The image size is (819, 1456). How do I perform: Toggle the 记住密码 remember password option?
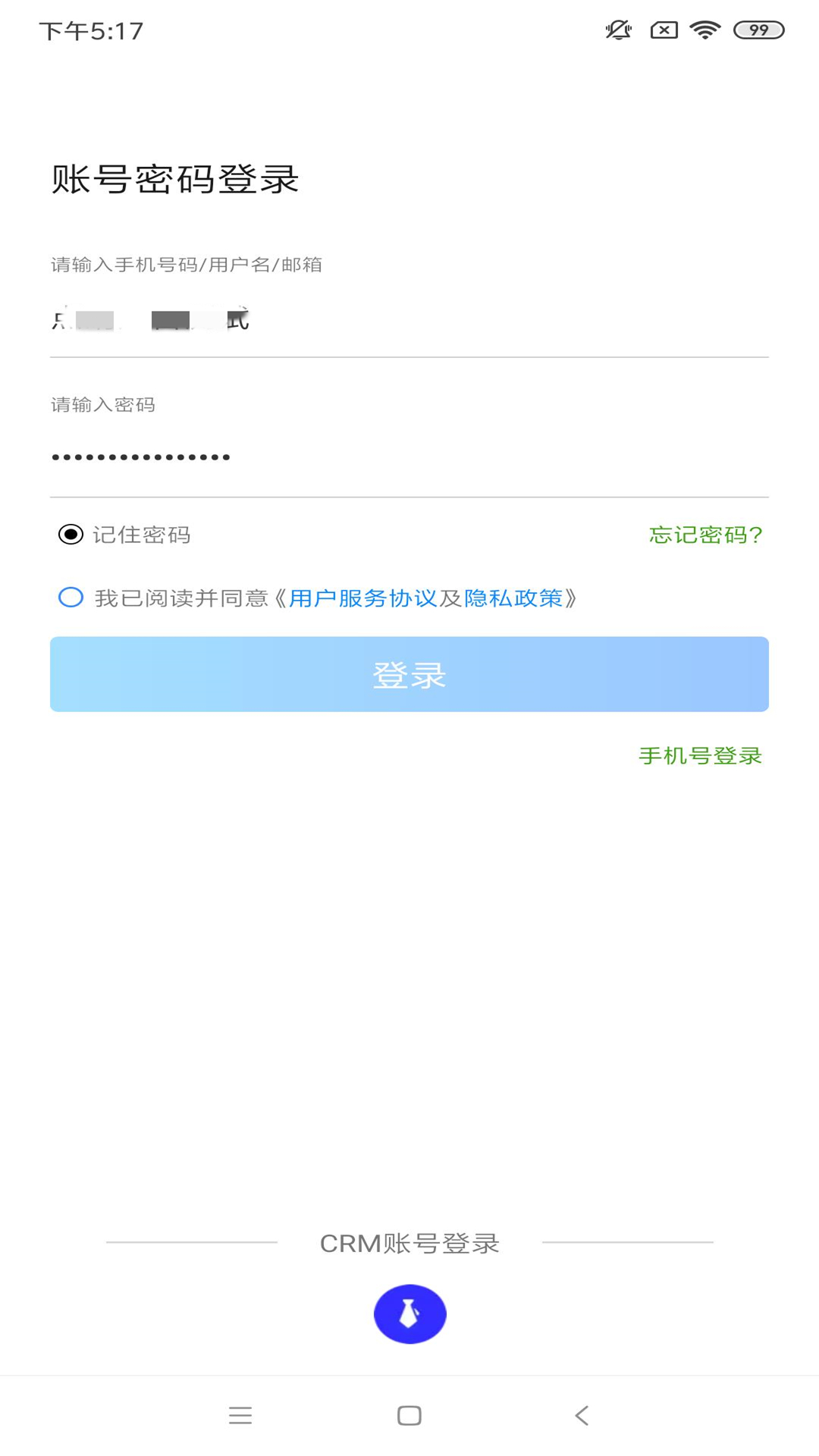pos(71,535)
